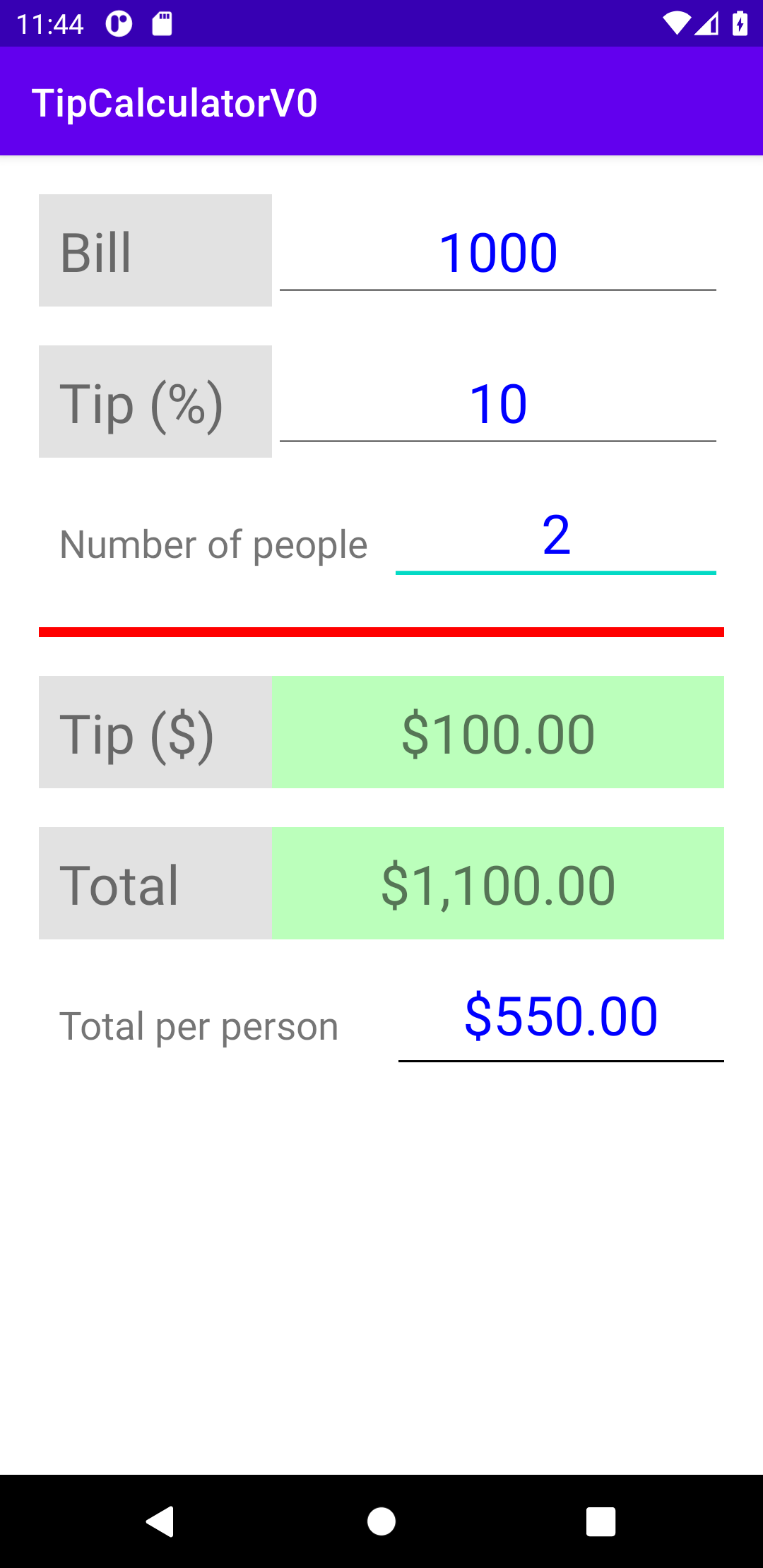Viewport: 763px width, 1568px height.
Task: Tap the battery indicator icon
Action: [739, 23]
